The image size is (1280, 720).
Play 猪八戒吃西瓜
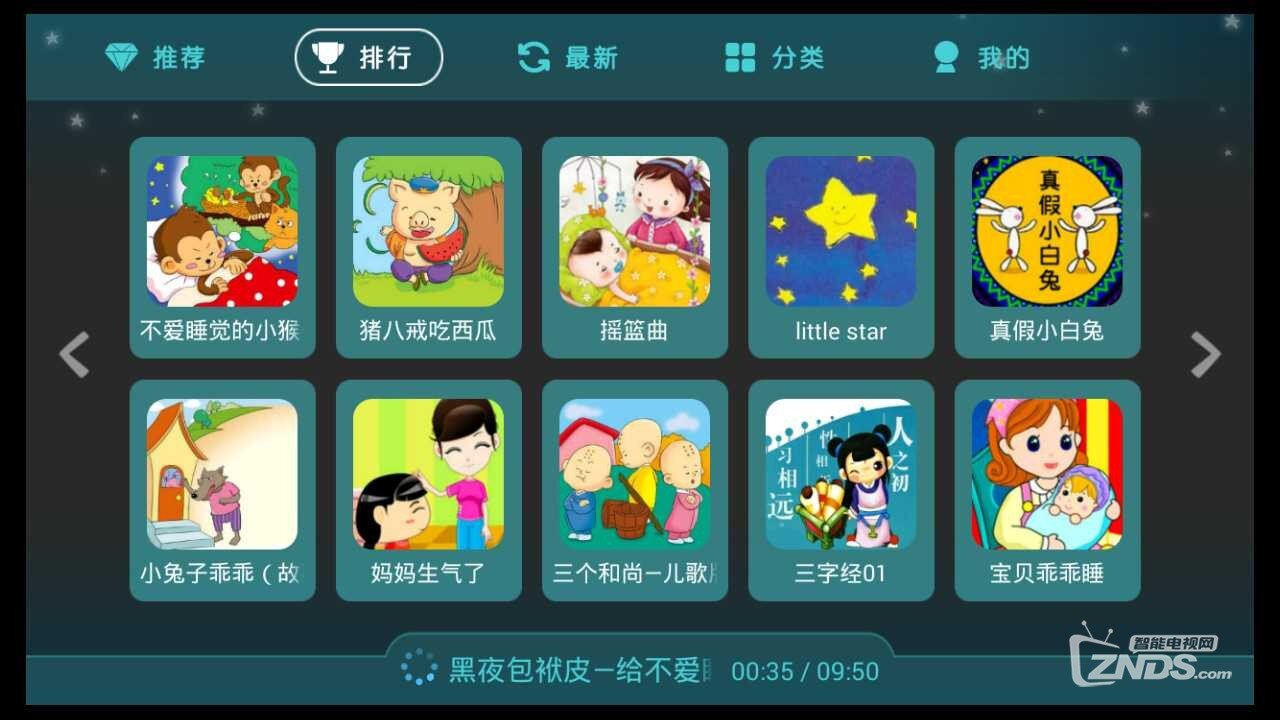point(428,247)
